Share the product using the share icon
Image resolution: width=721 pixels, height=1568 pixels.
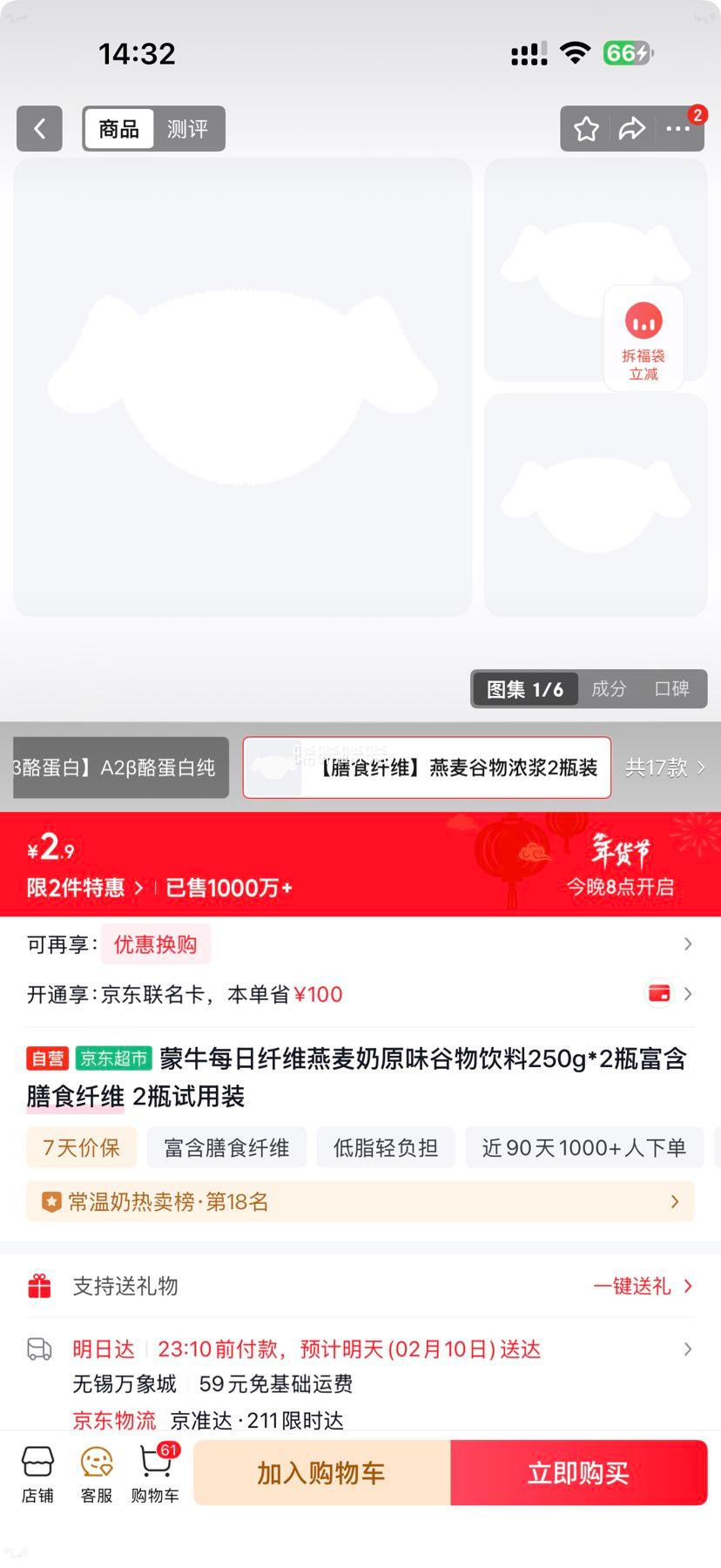pos(632,128)
